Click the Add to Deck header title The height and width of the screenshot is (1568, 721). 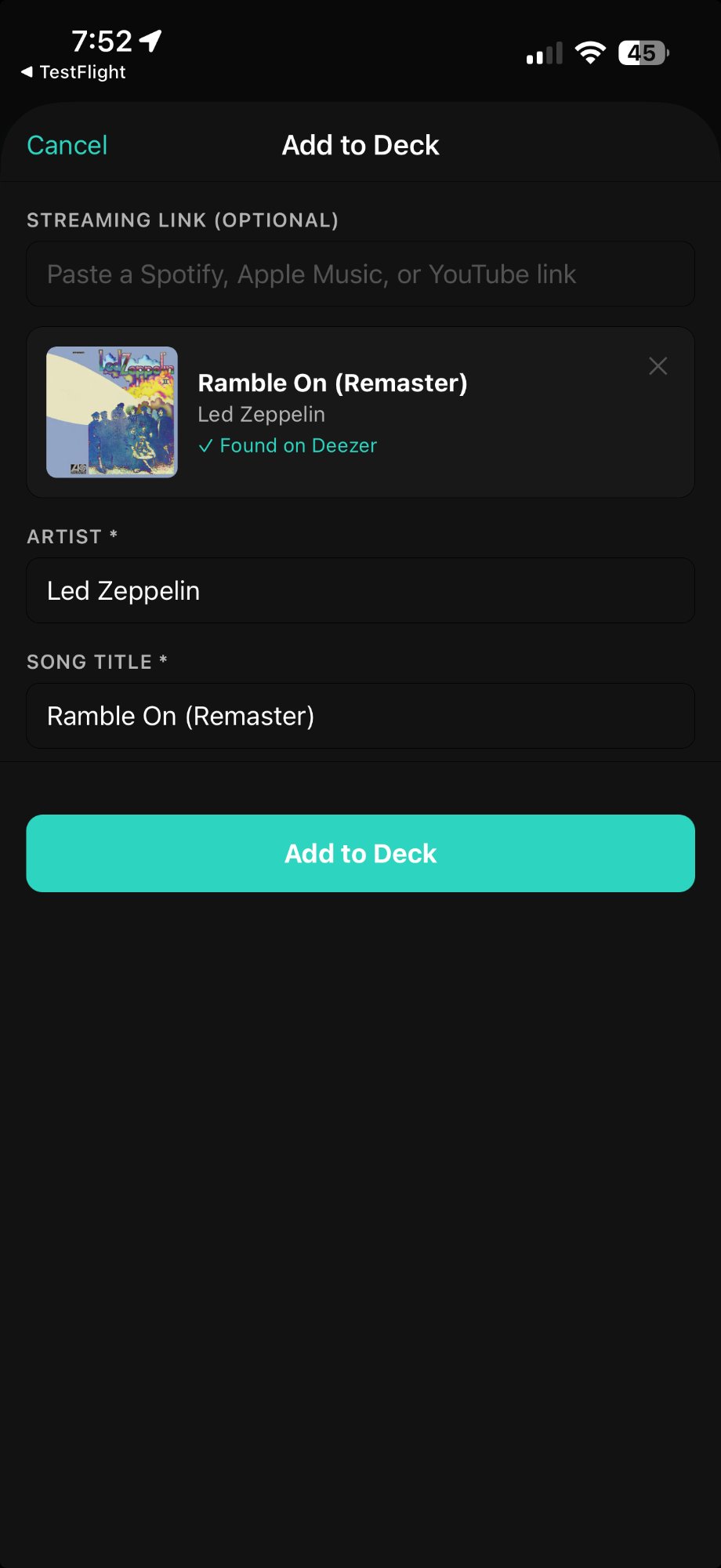(360, 145)
